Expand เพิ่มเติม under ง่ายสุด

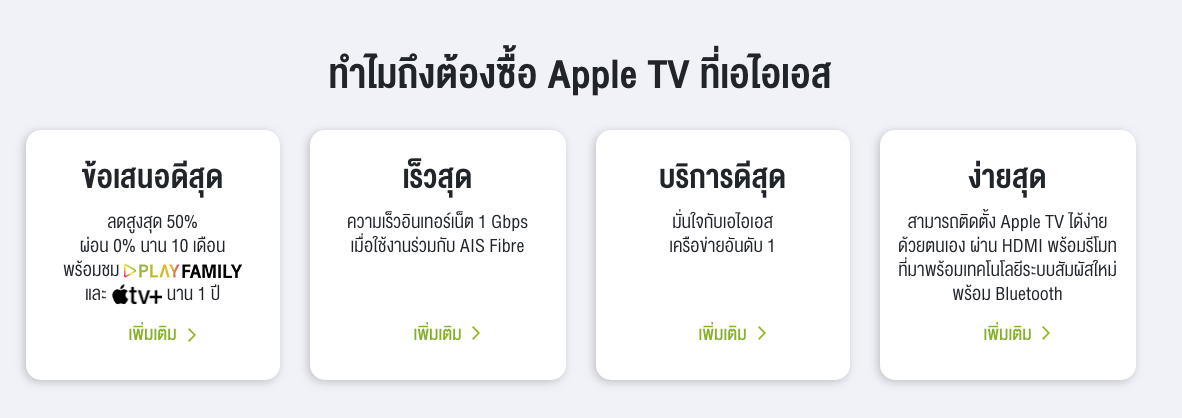point(1017,333)
